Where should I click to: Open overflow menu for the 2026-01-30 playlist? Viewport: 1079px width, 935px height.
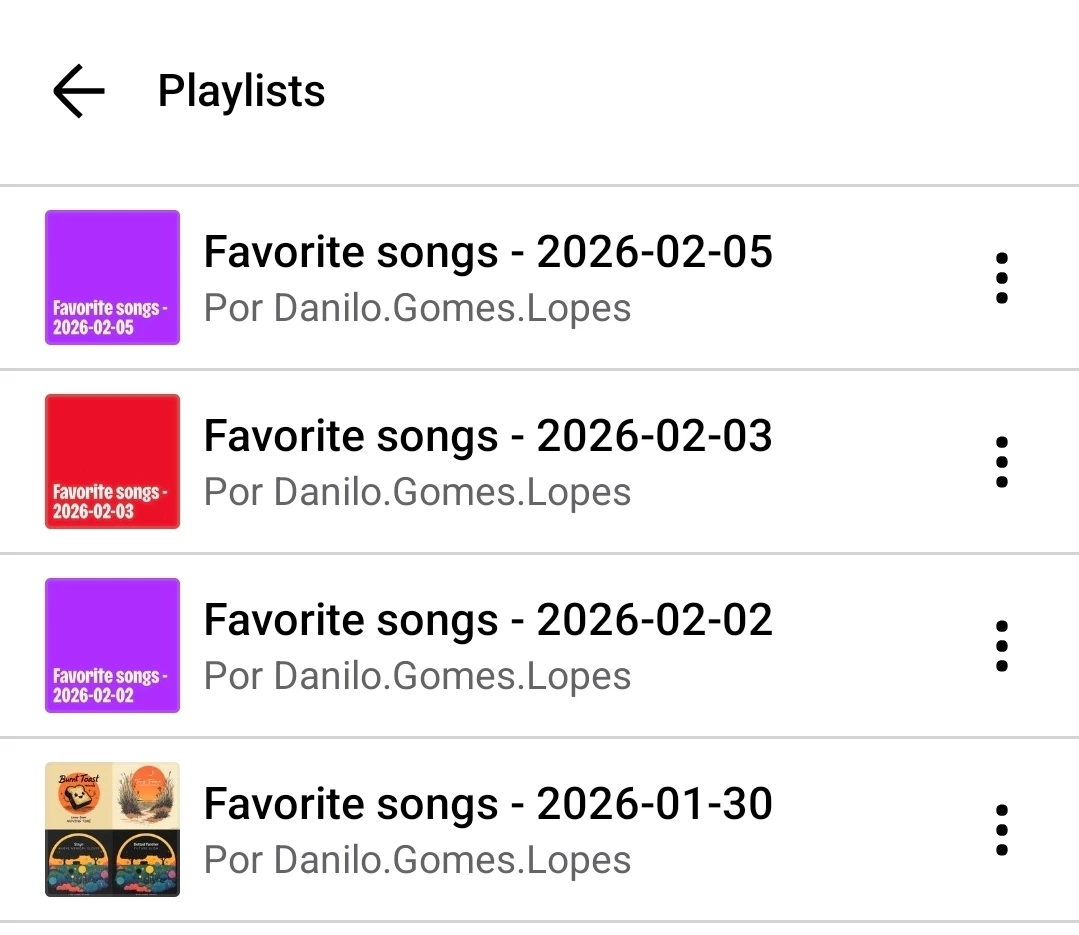tap(1001, 830)
